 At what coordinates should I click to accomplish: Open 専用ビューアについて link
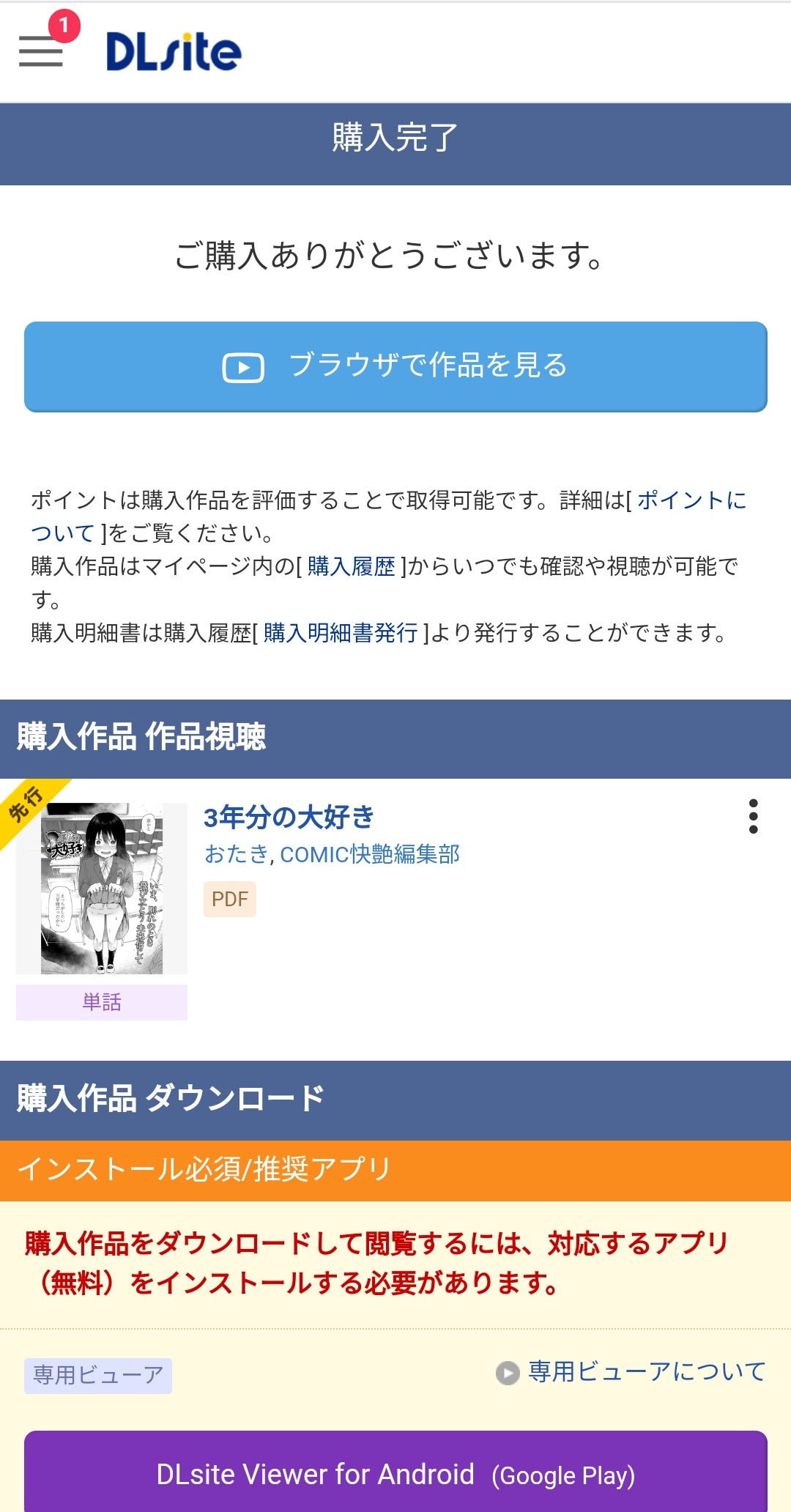(631, 1371)
